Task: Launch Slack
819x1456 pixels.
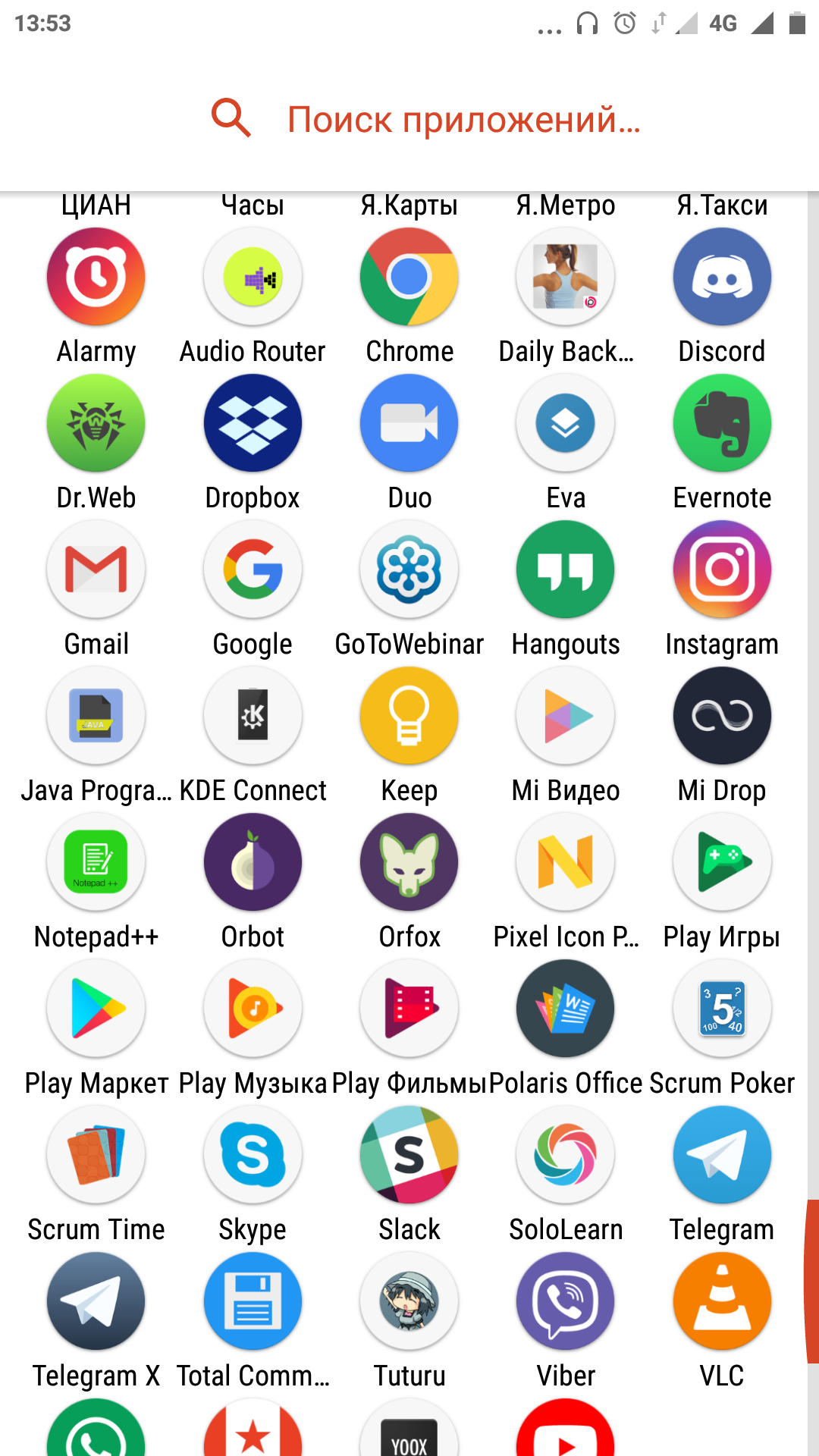Action: point(409,1156)
